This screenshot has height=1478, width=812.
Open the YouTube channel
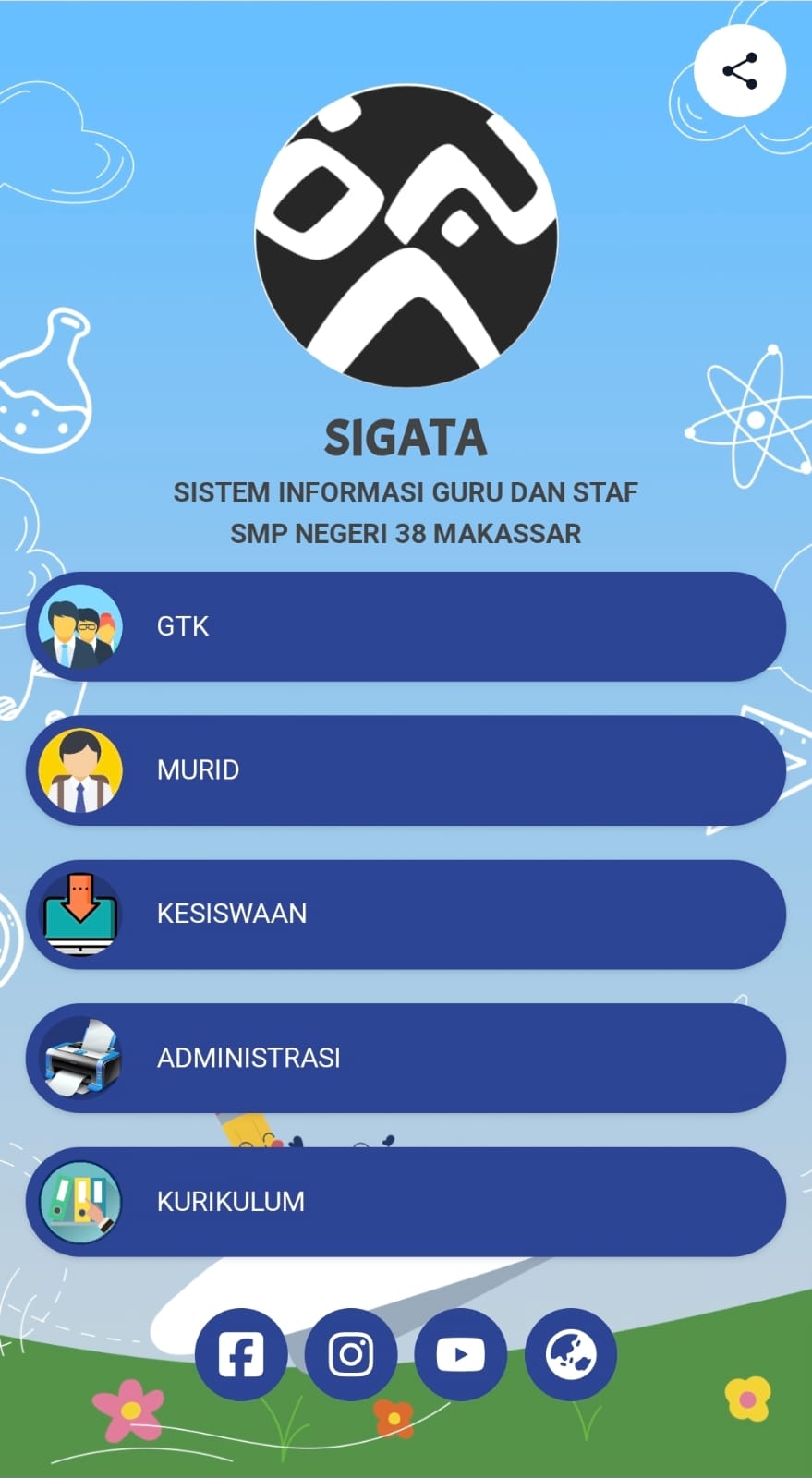(460, 1354)
